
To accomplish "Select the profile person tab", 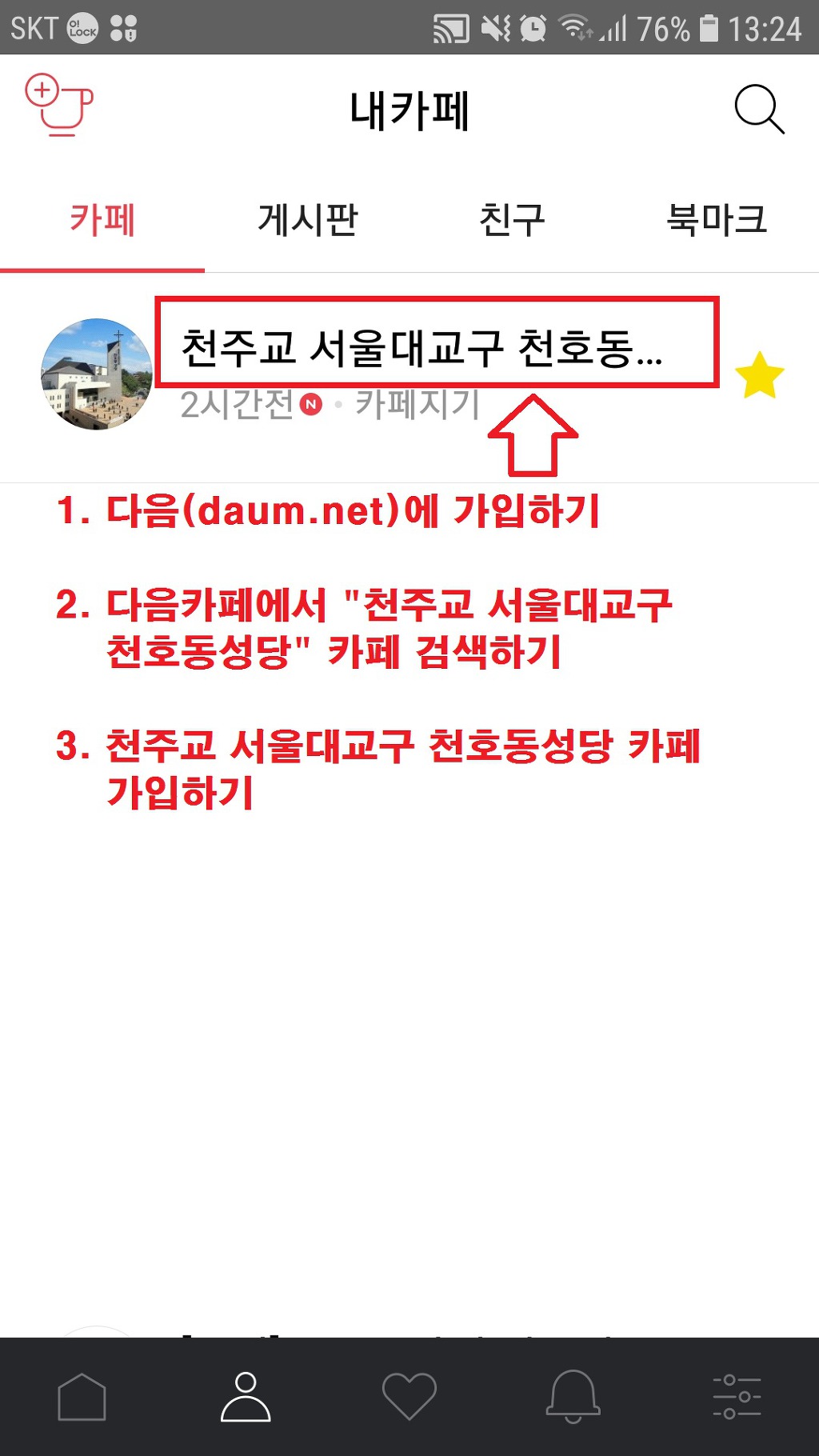I will coord(246,1397).
